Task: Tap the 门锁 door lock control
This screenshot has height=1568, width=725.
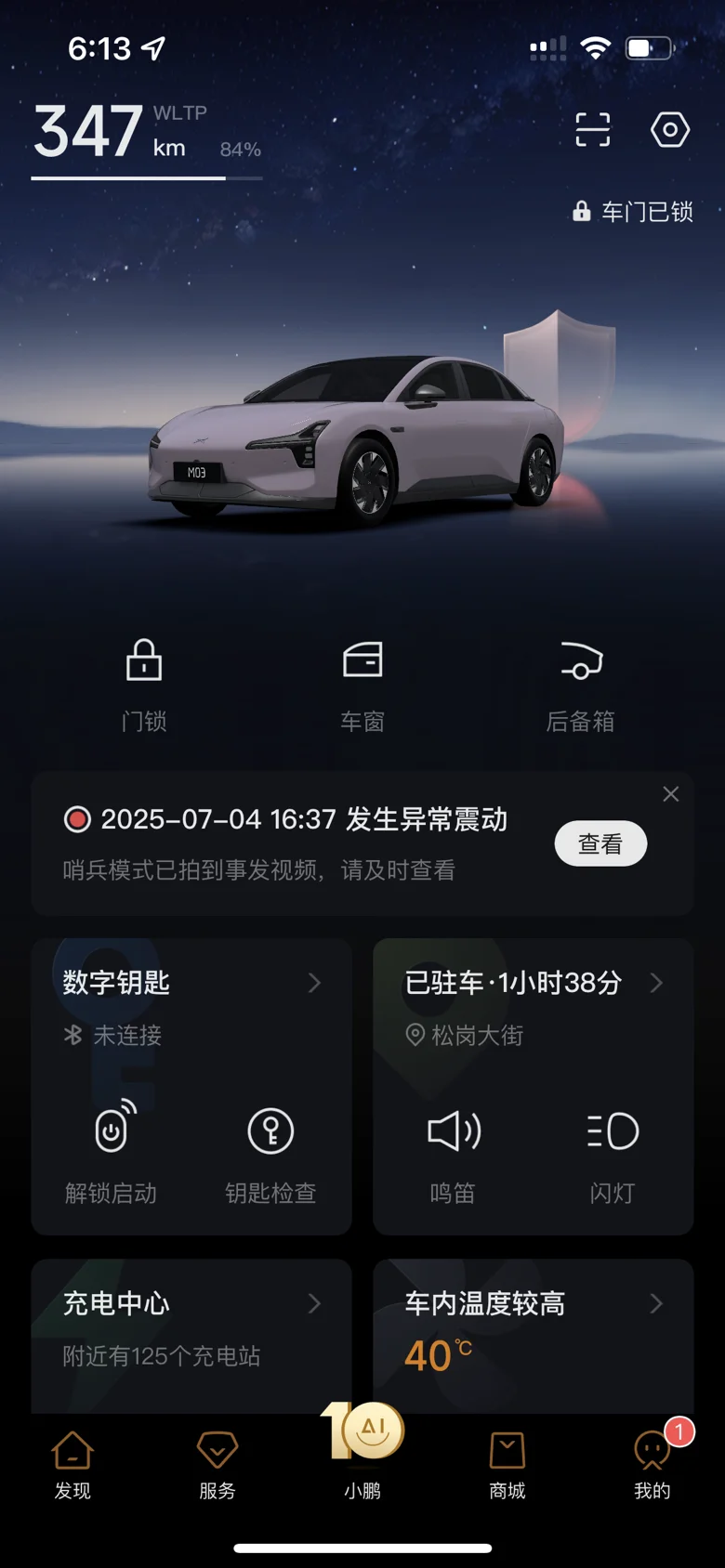Action: click(x=144, y=686)
